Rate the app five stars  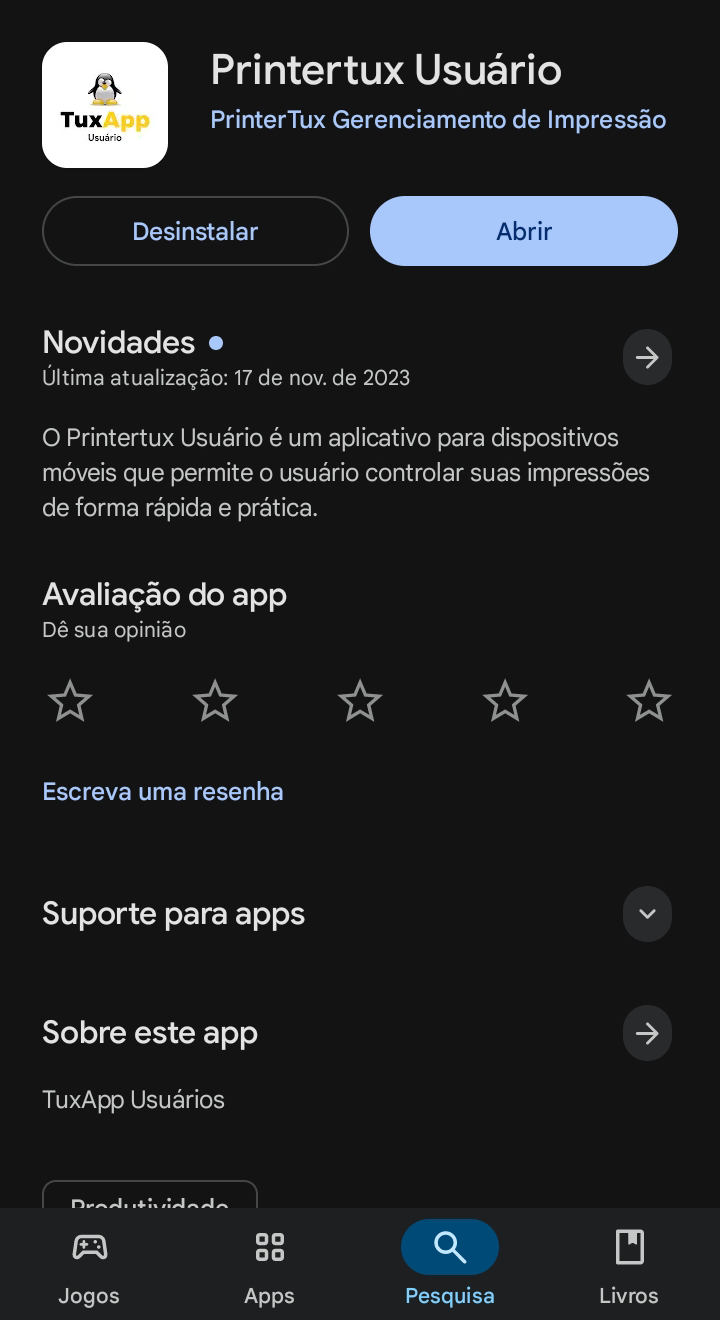(x=649, y=701)
